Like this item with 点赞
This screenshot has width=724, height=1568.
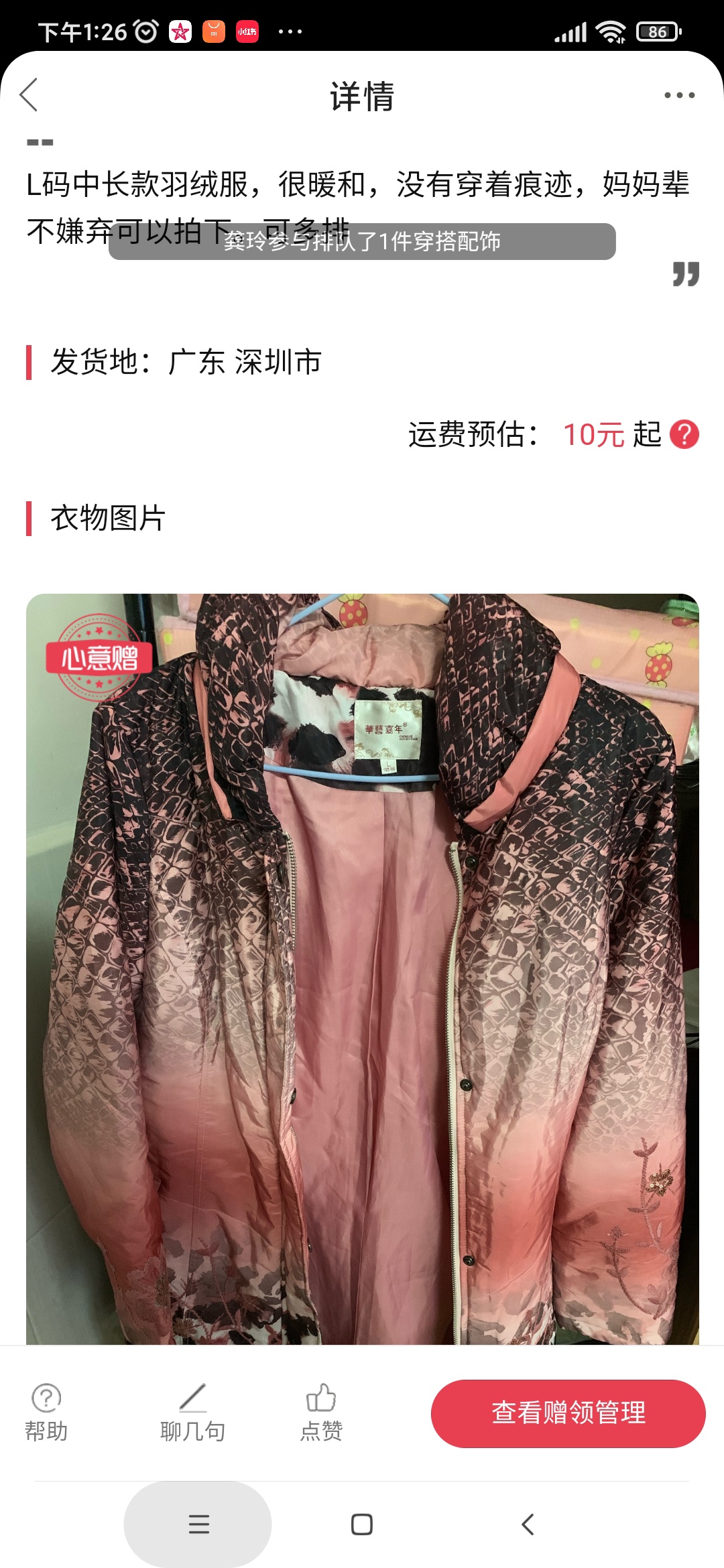[x=321, y=1413]
